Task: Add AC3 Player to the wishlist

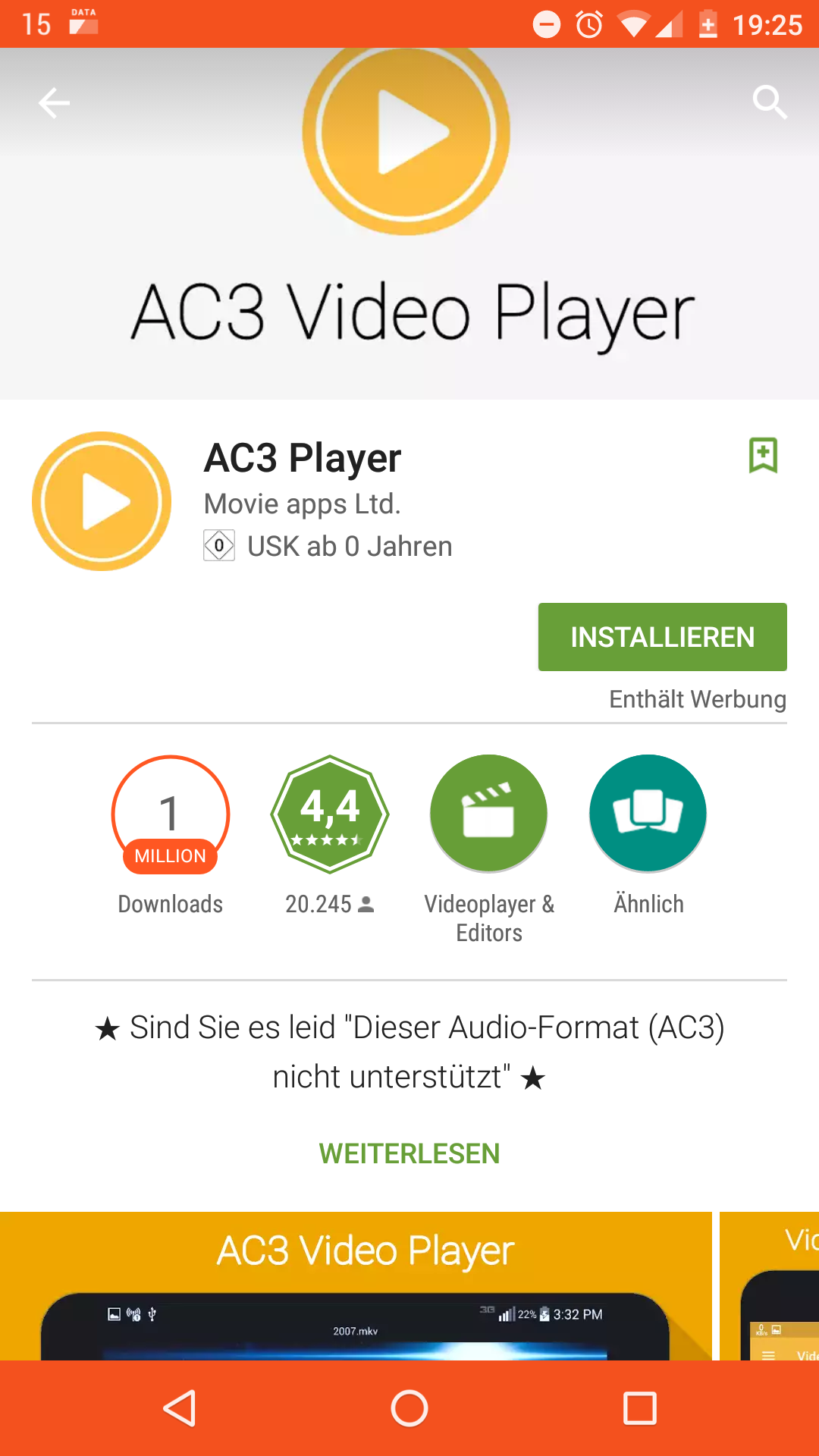Action: pyautogui.click(x=763, y=455)
